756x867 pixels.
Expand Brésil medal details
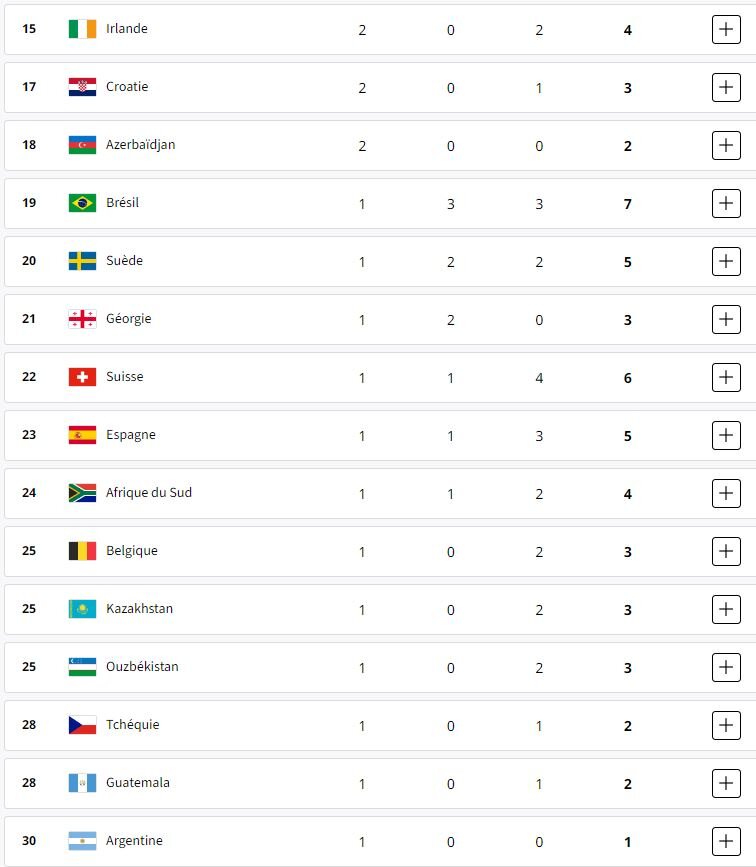point(726,204)
